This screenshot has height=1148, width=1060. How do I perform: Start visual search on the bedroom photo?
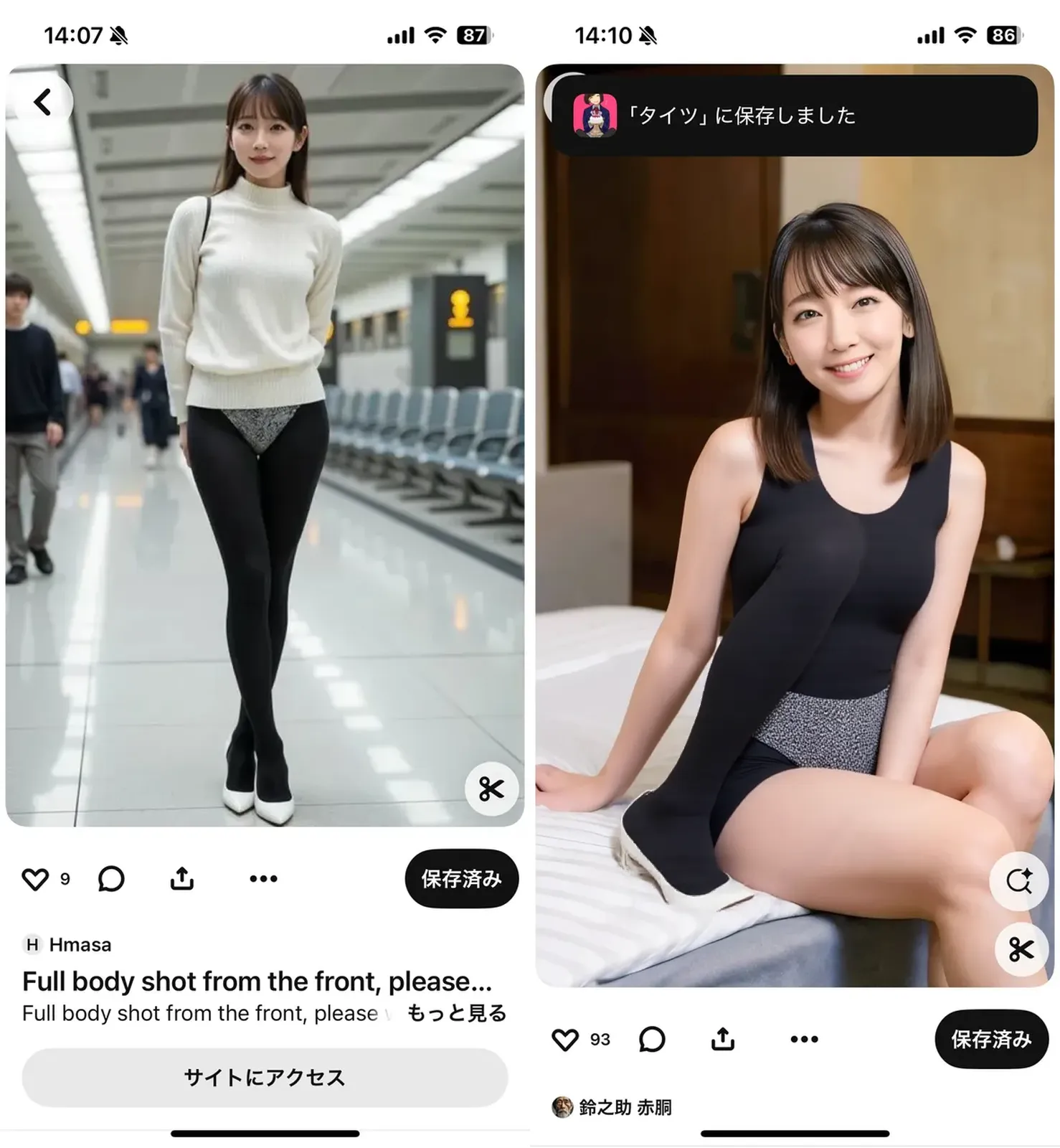(x=1019, y=880)
